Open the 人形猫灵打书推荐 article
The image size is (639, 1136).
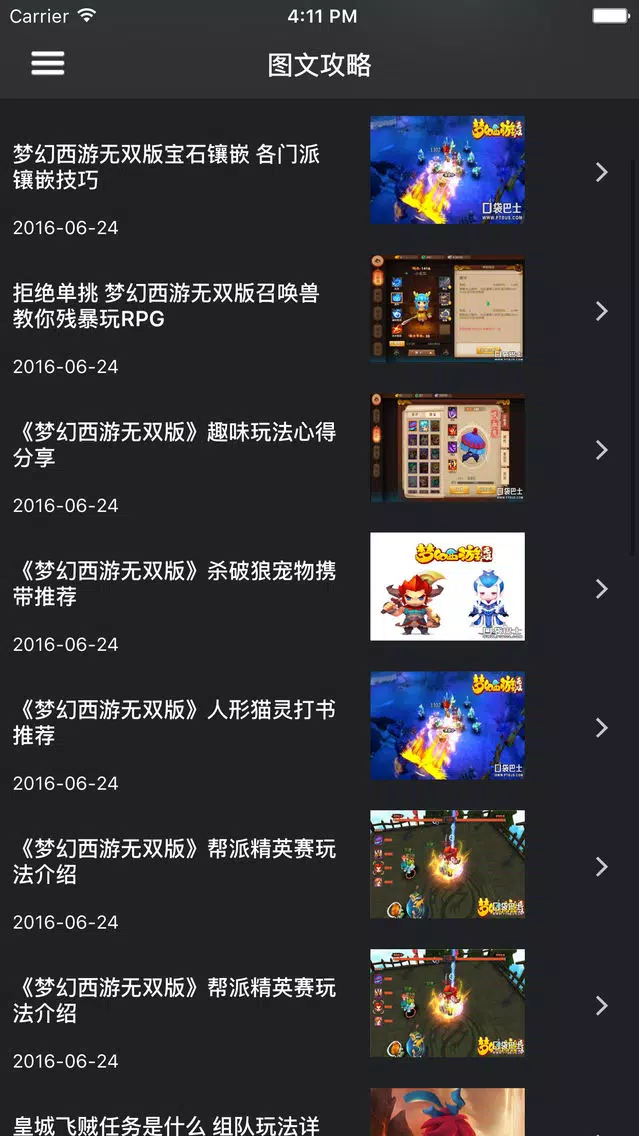point(320,727)
